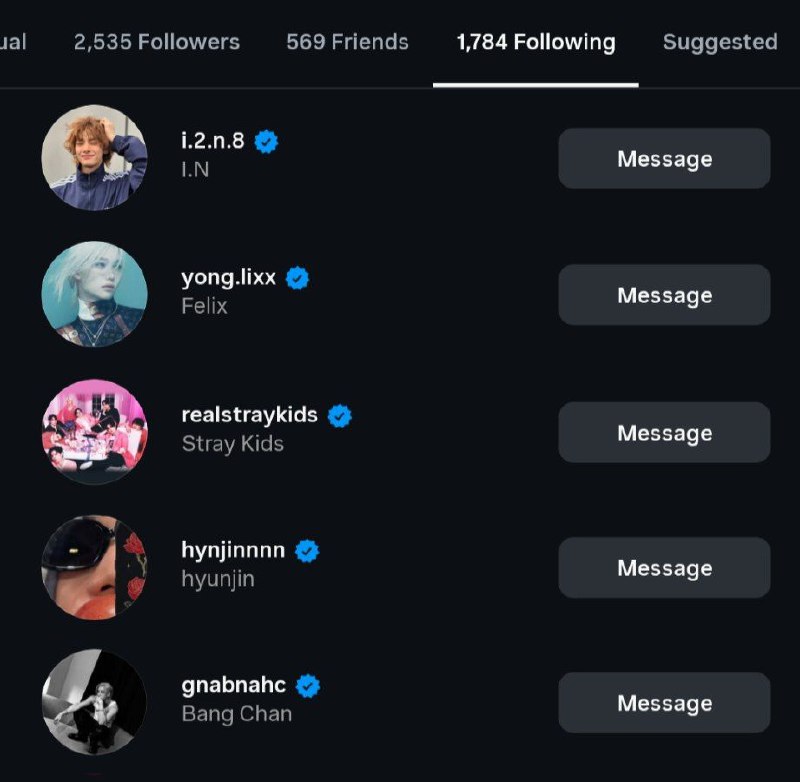Message the i.2.n.8 account
Viewport: 800px width, 782px height.
664,159
